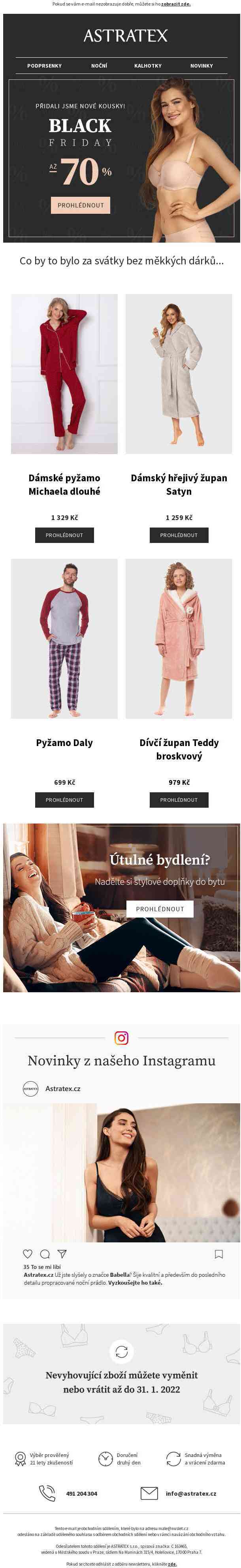This screenshot has width=241, height=1568.
Task: Open the 'zobrazit zde' view online link
Action: coord(176,4)
